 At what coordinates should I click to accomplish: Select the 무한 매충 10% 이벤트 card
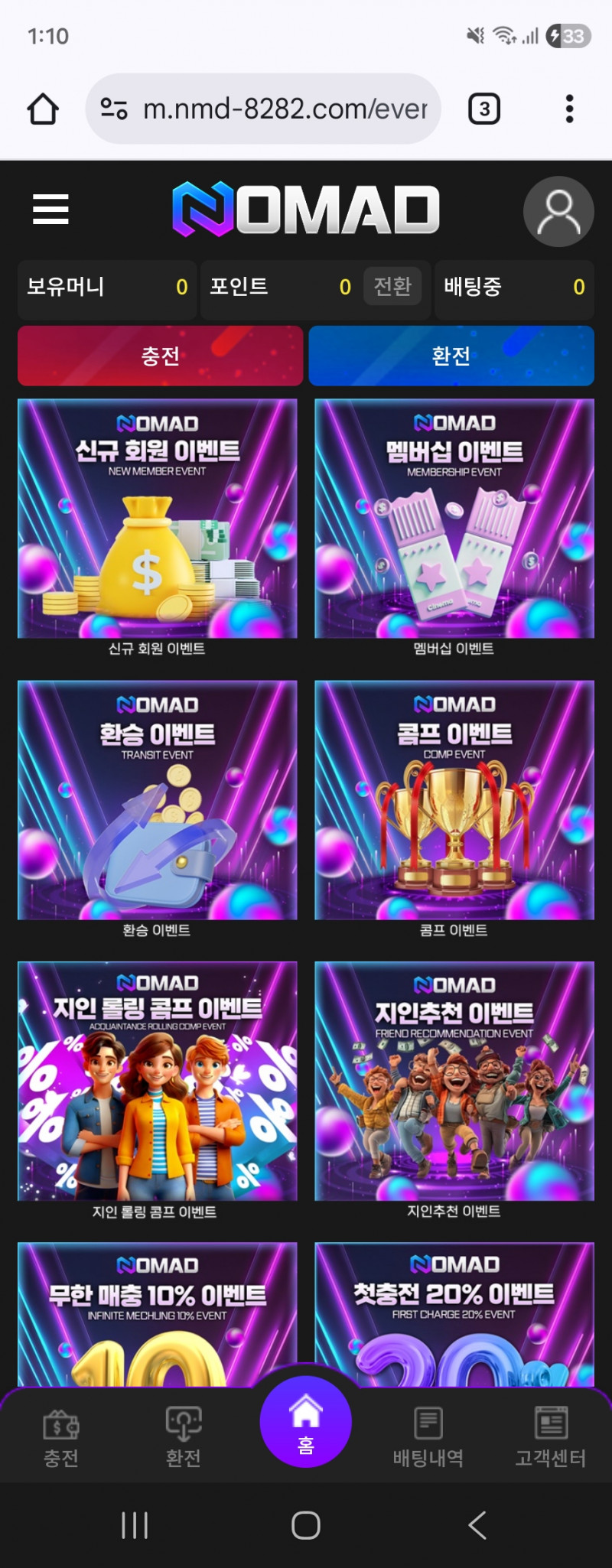pos(158,1314)
